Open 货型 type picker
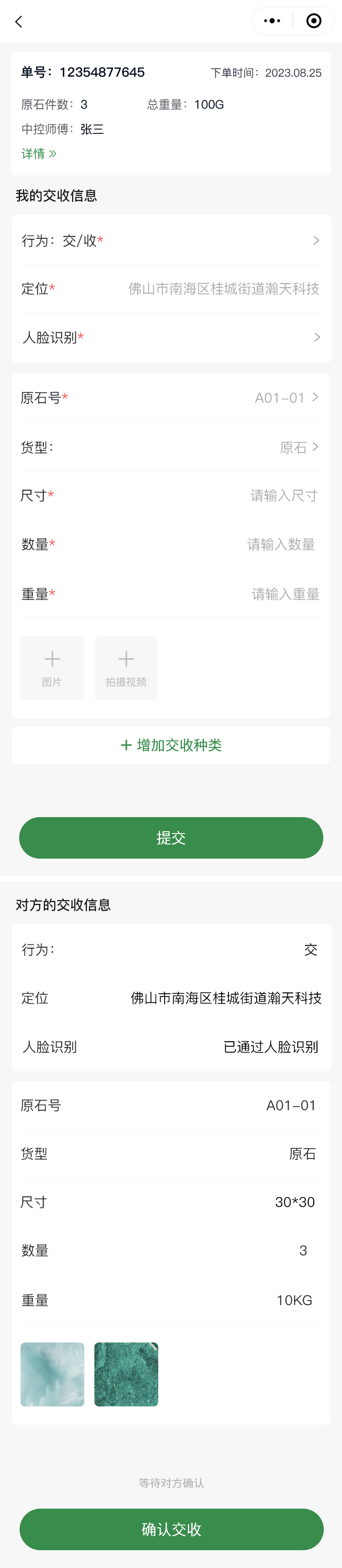342x1568 pixels. click(298, 447)
